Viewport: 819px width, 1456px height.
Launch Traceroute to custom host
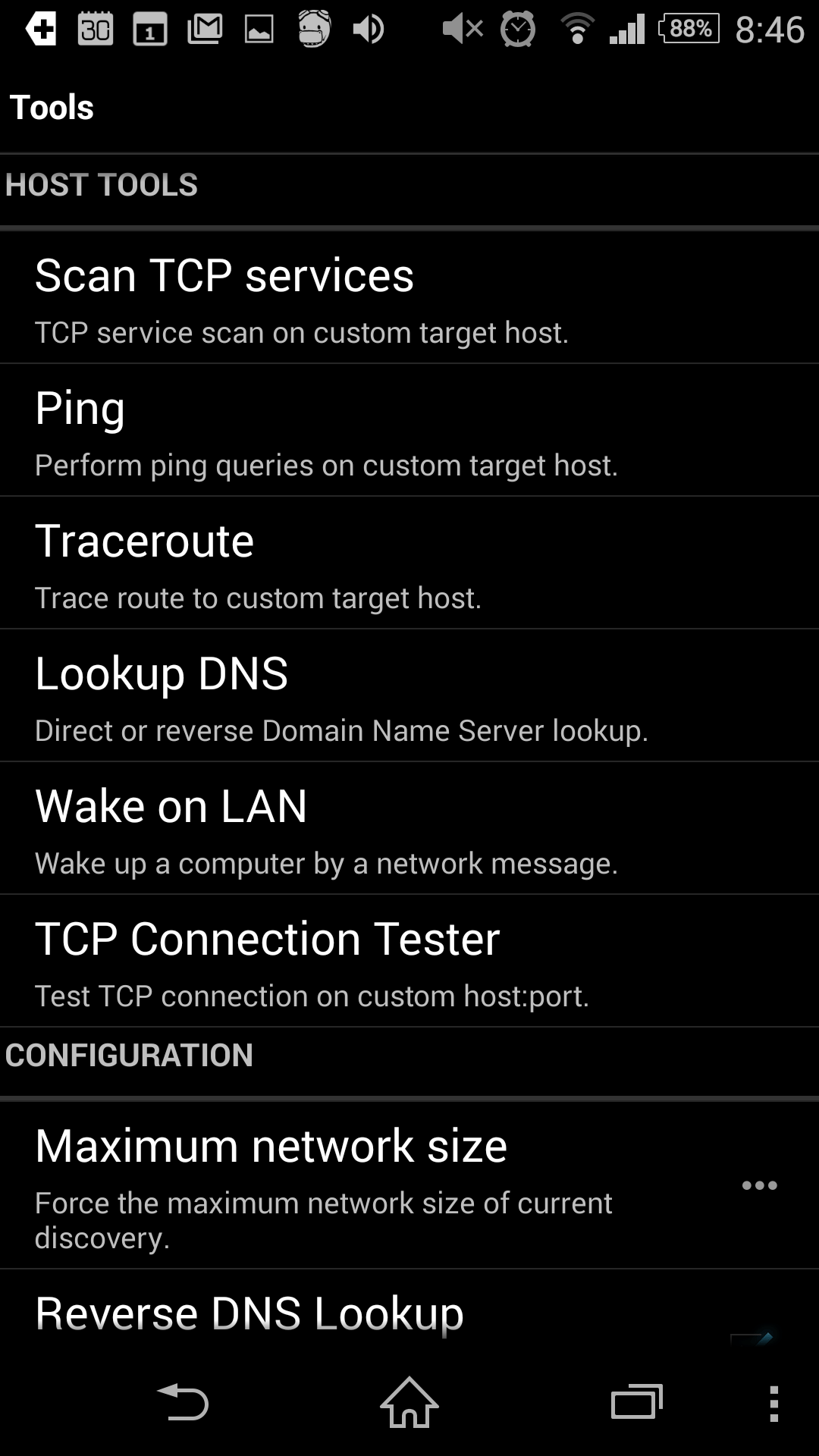409,563
